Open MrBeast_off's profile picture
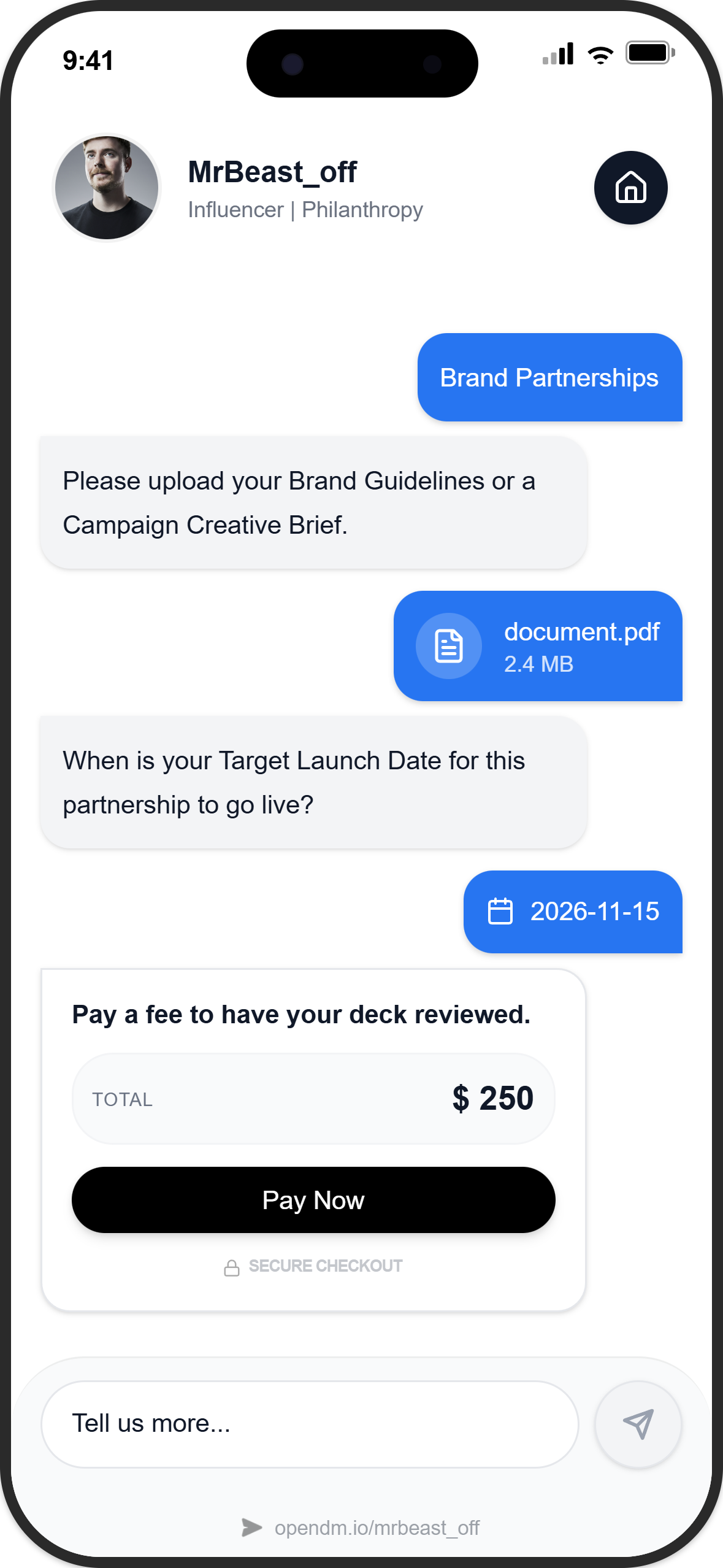723x1568 pixels. (107, 188)
